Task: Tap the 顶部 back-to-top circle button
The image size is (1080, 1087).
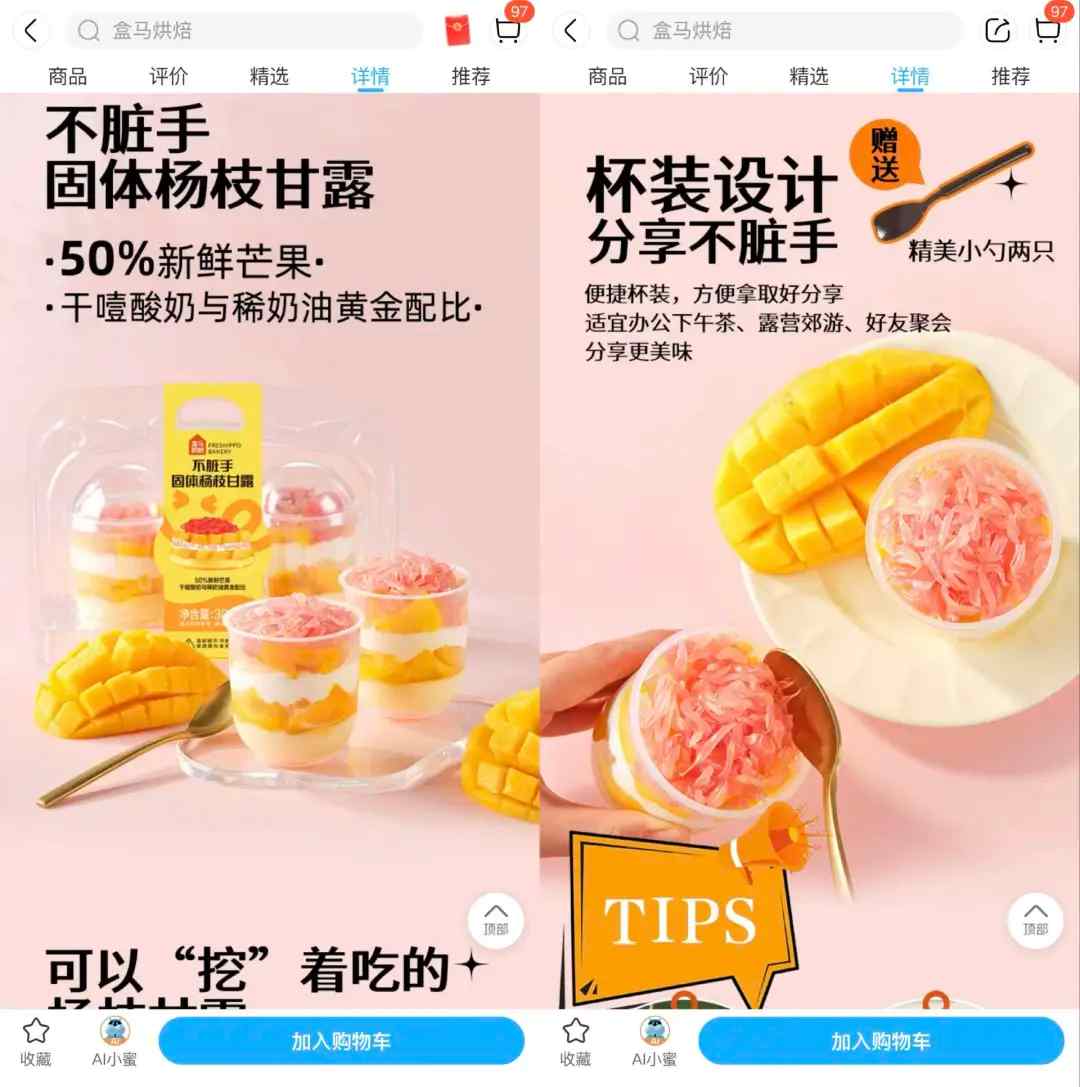Action: click(x=497, y=920)
